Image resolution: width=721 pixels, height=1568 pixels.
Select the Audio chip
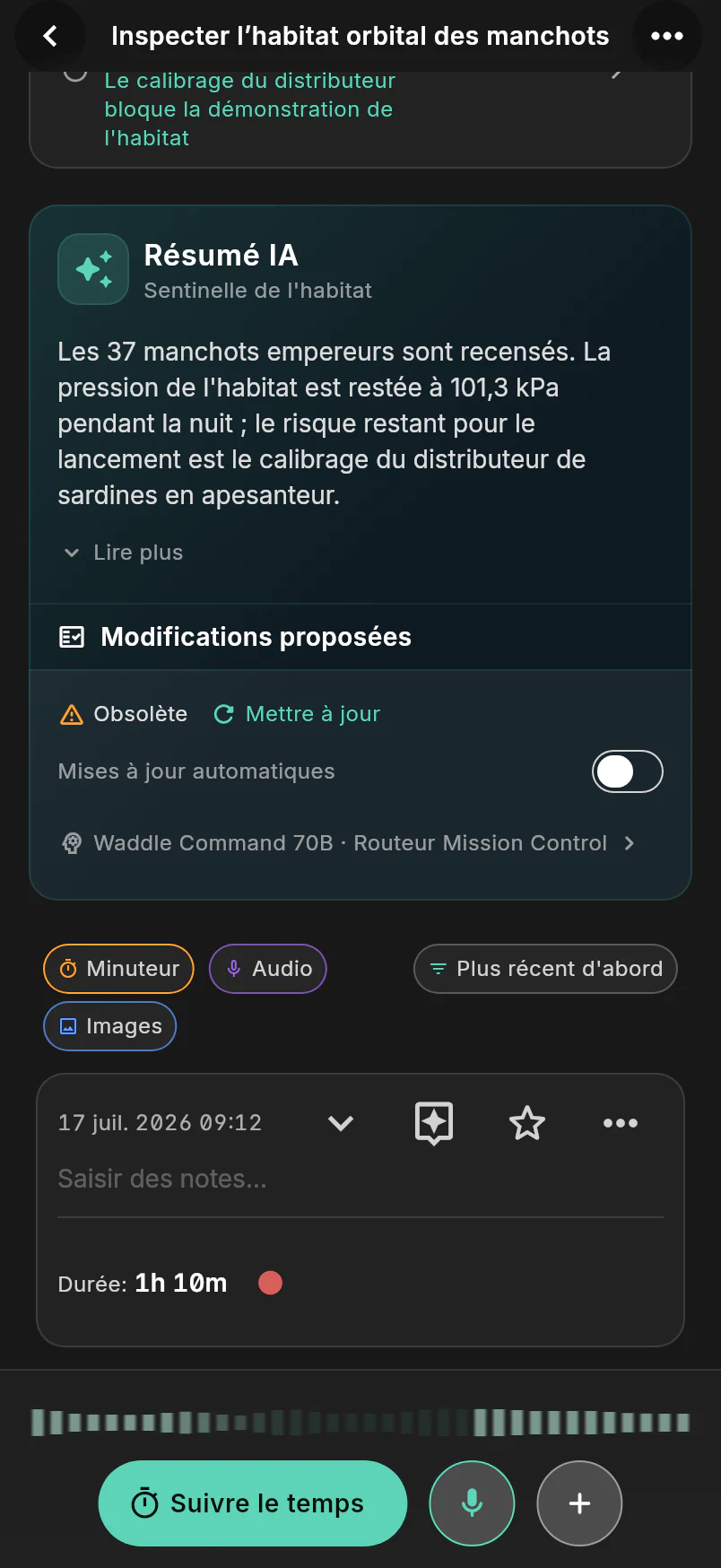[268, 969]
